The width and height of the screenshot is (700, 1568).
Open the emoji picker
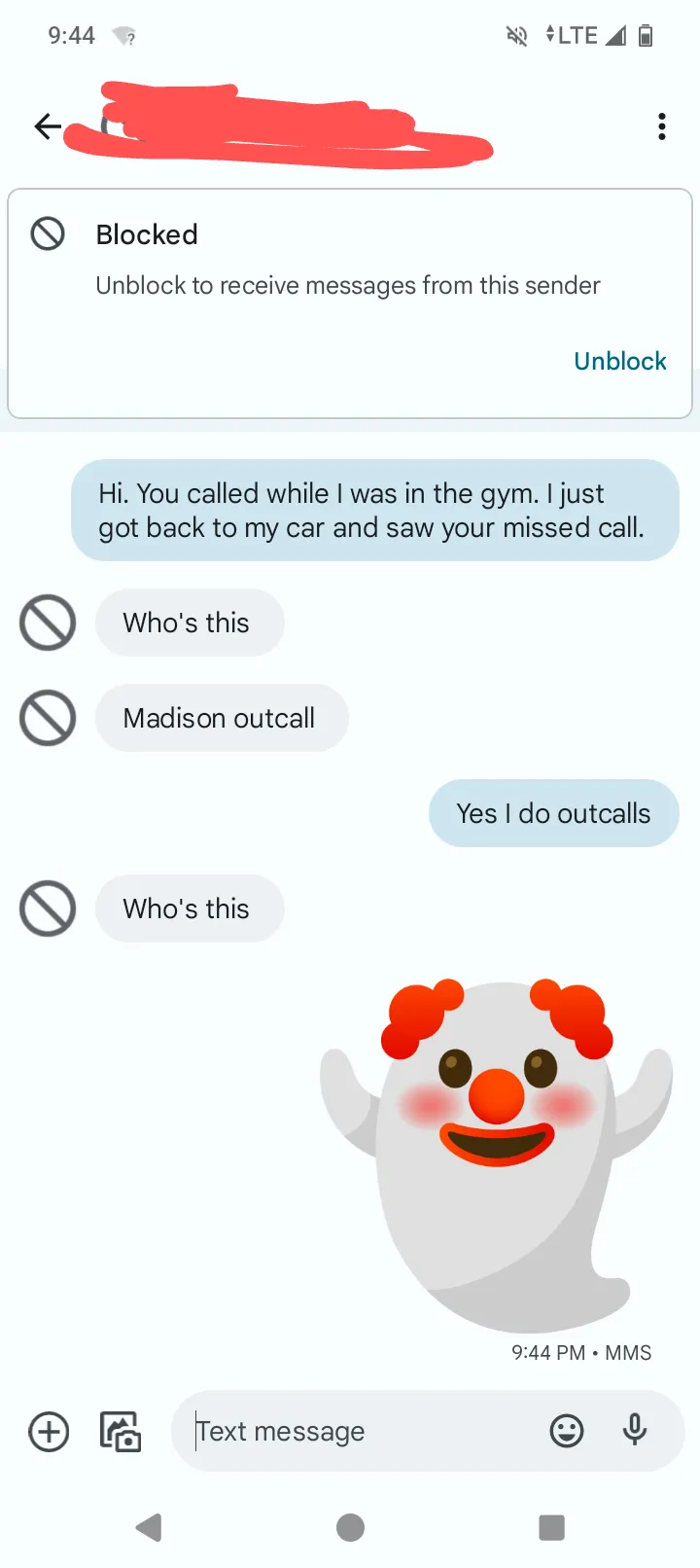pyautogui.click(x=567, y=1431)
